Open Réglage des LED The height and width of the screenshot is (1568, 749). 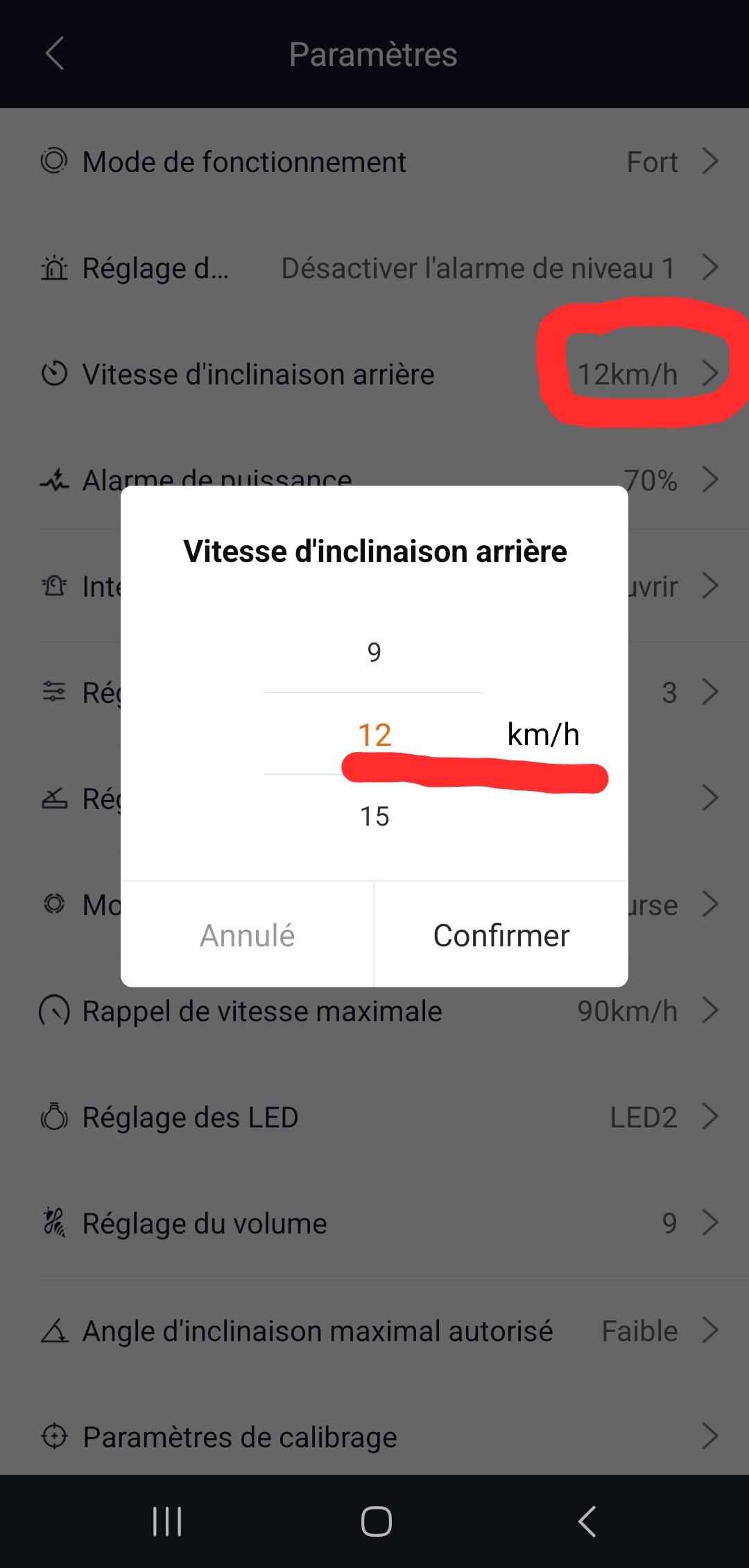[x=374, y=1117]
